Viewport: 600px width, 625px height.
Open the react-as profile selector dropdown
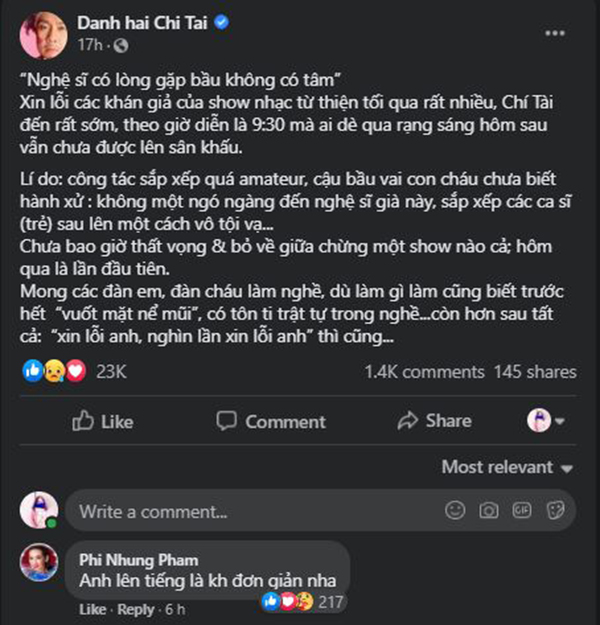[x=548, y=420]
